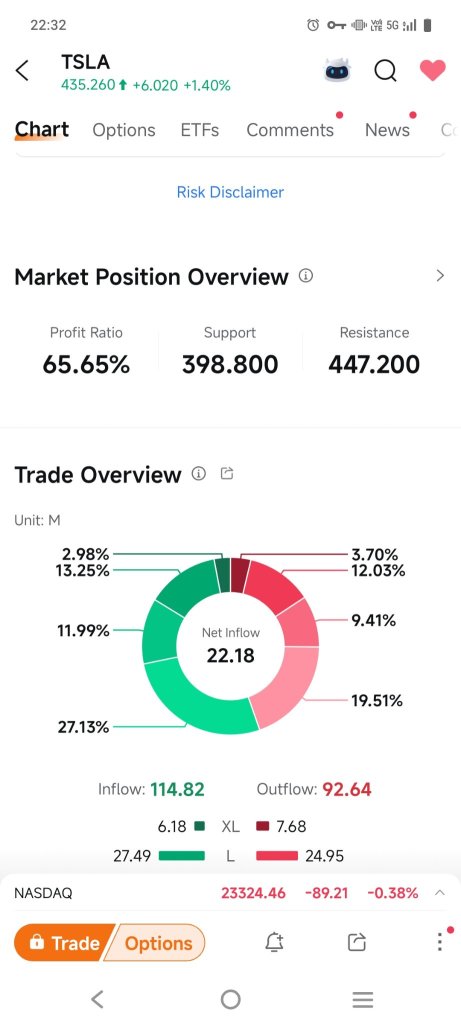The image size is (461, 1024).
Task: Open the Risk Disclaimer link
Action: pyautogui.click(x=230, y=192)
